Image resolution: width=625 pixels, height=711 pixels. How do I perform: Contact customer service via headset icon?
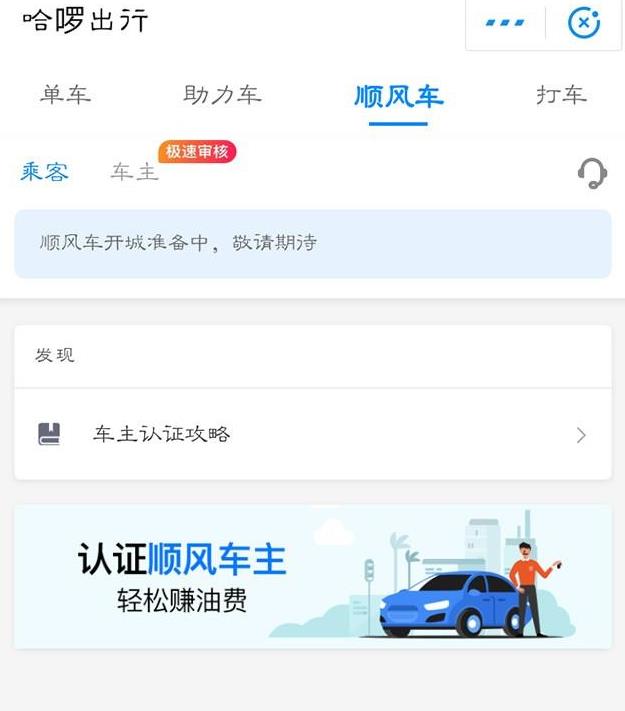pos(592,173)
